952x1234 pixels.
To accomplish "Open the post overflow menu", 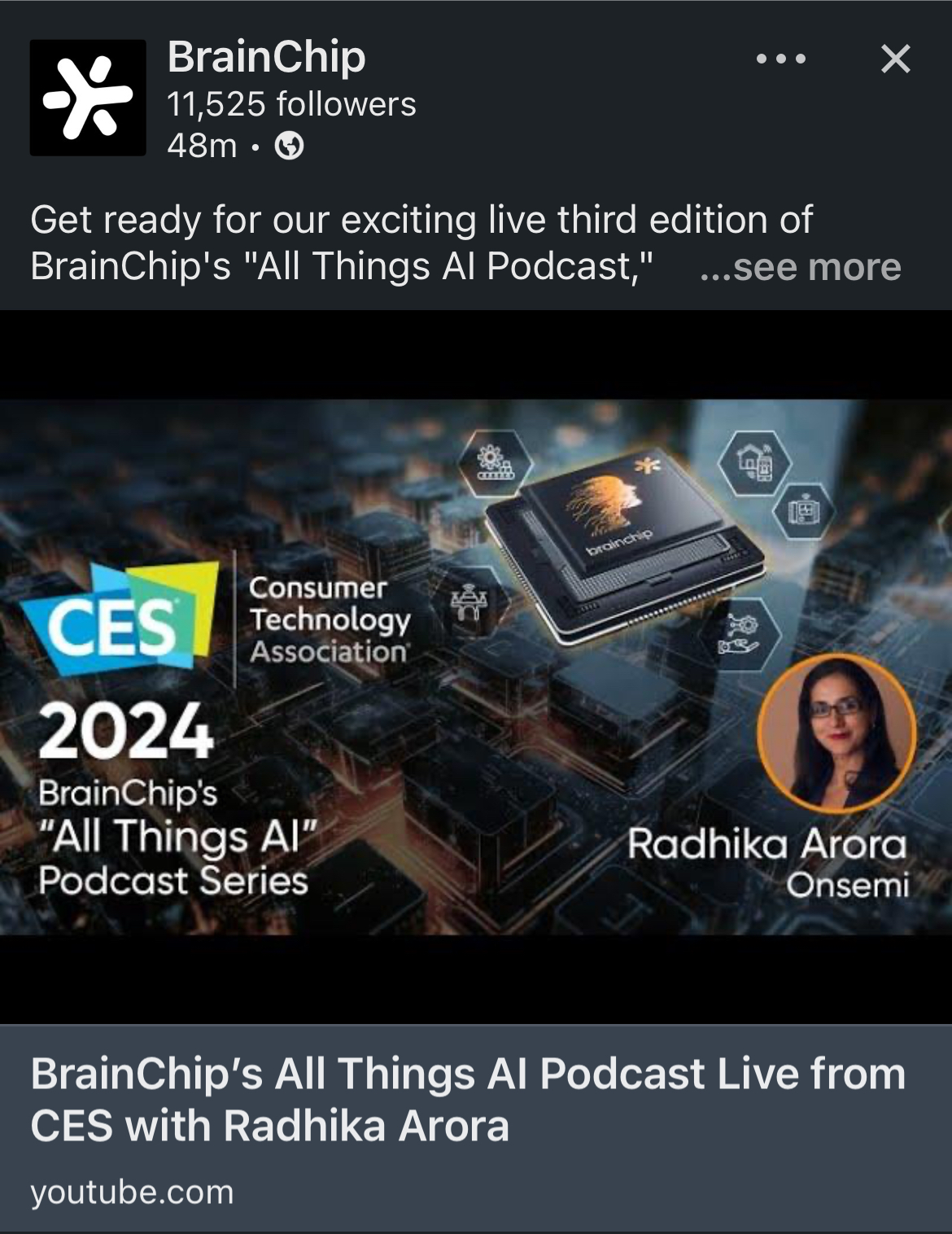I will click(780, 59).
